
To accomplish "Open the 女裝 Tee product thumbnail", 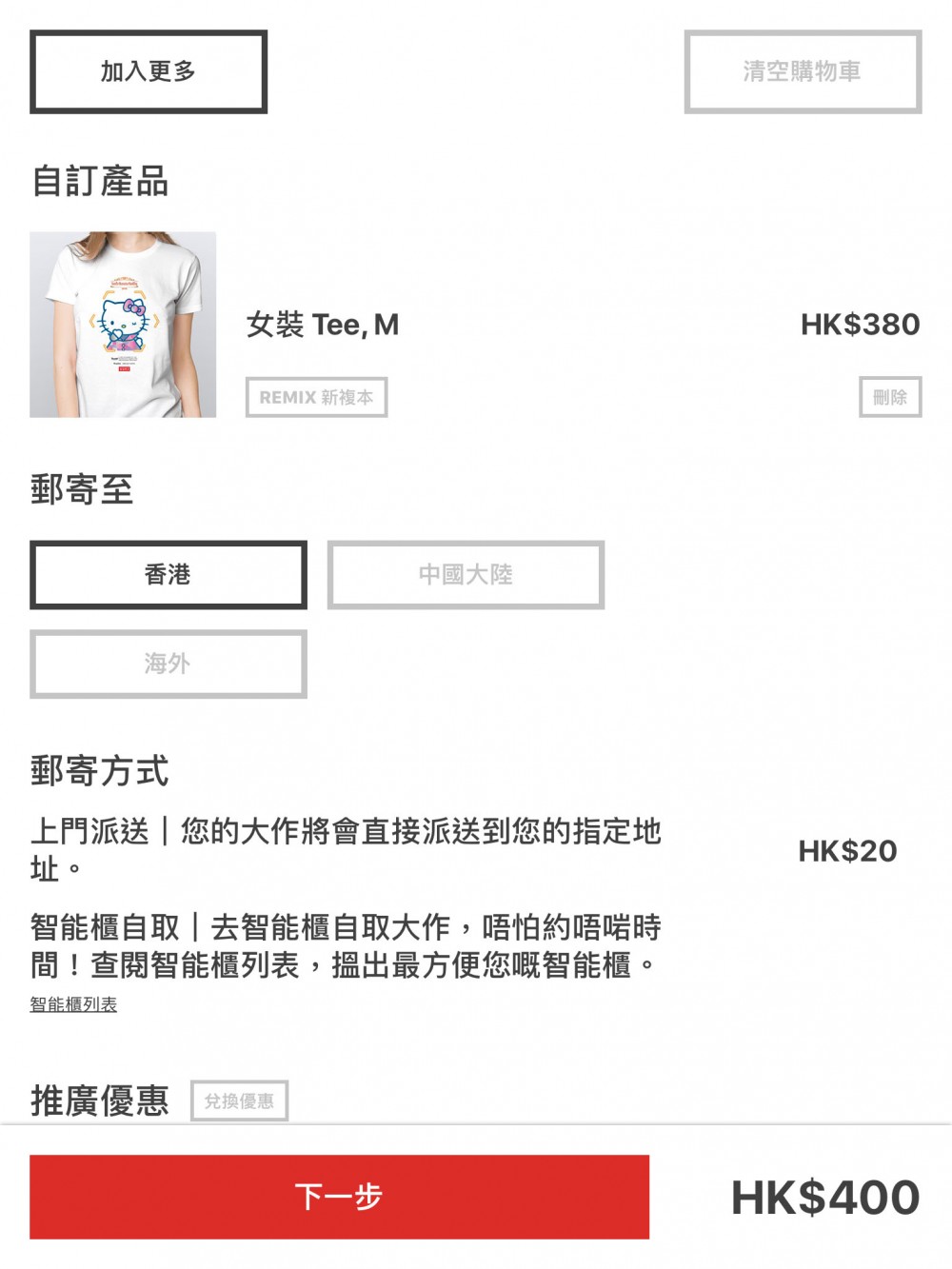I will [x=123, y=325].
